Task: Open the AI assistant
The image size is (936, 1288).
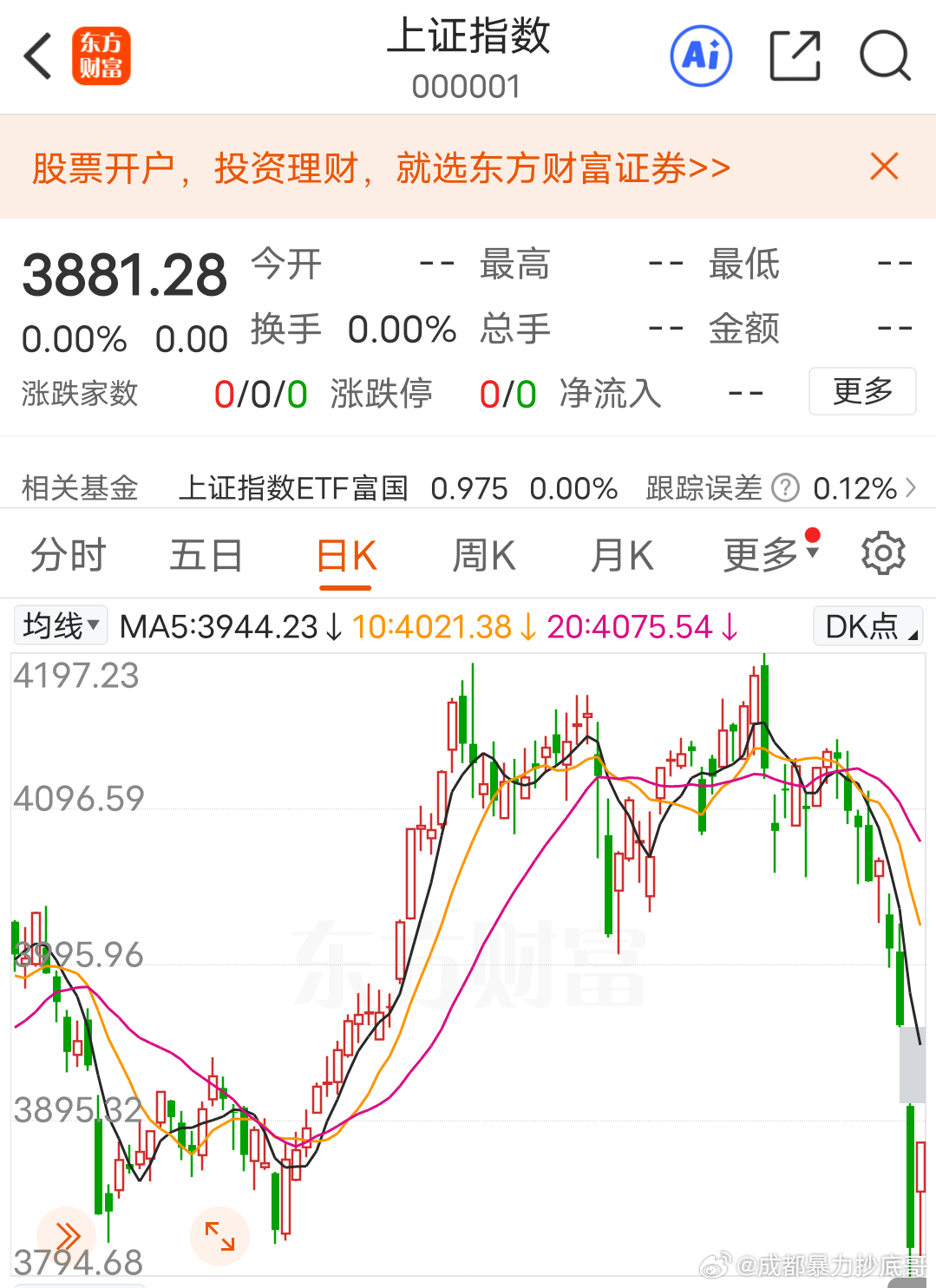Action: click(701, 55)
